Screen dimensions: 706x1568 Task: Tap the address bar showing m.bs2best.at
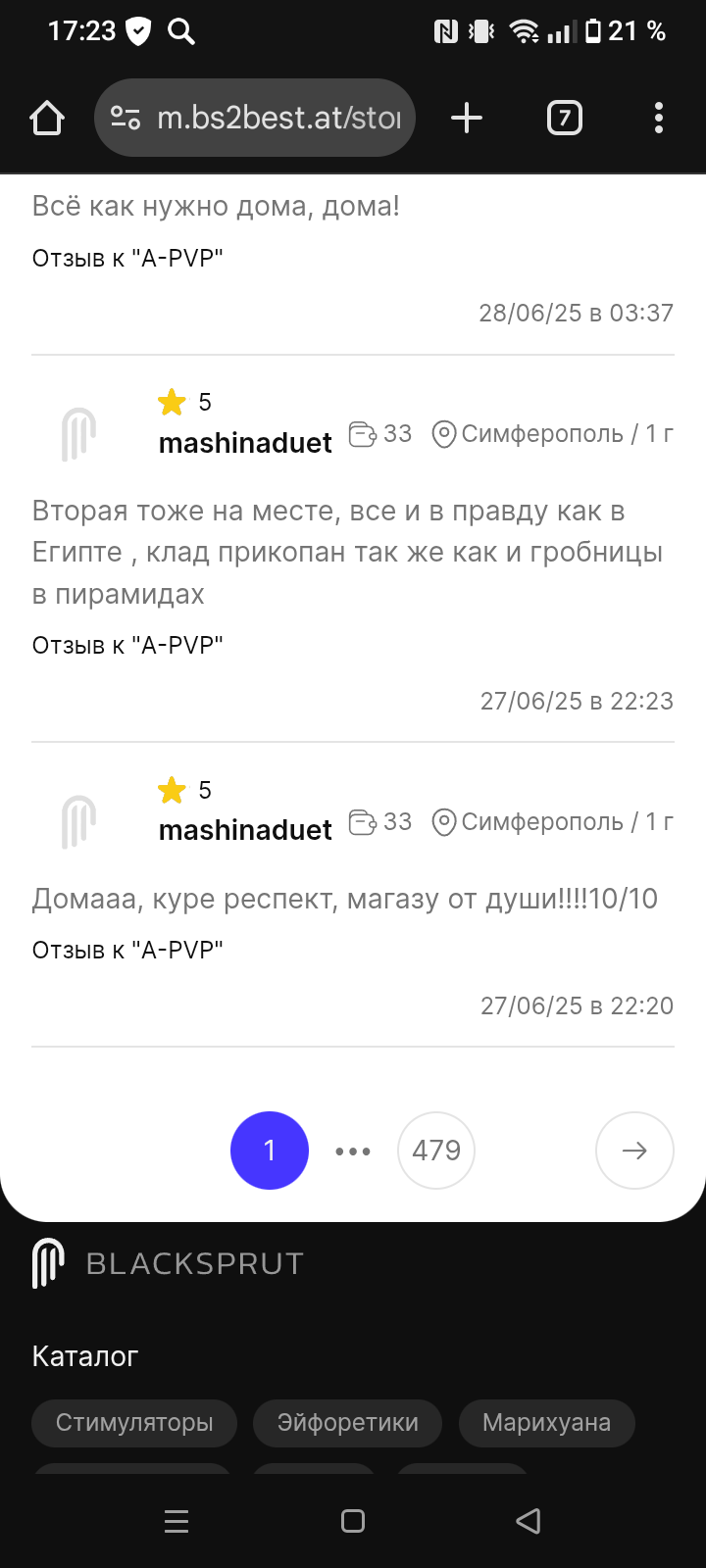255,118
